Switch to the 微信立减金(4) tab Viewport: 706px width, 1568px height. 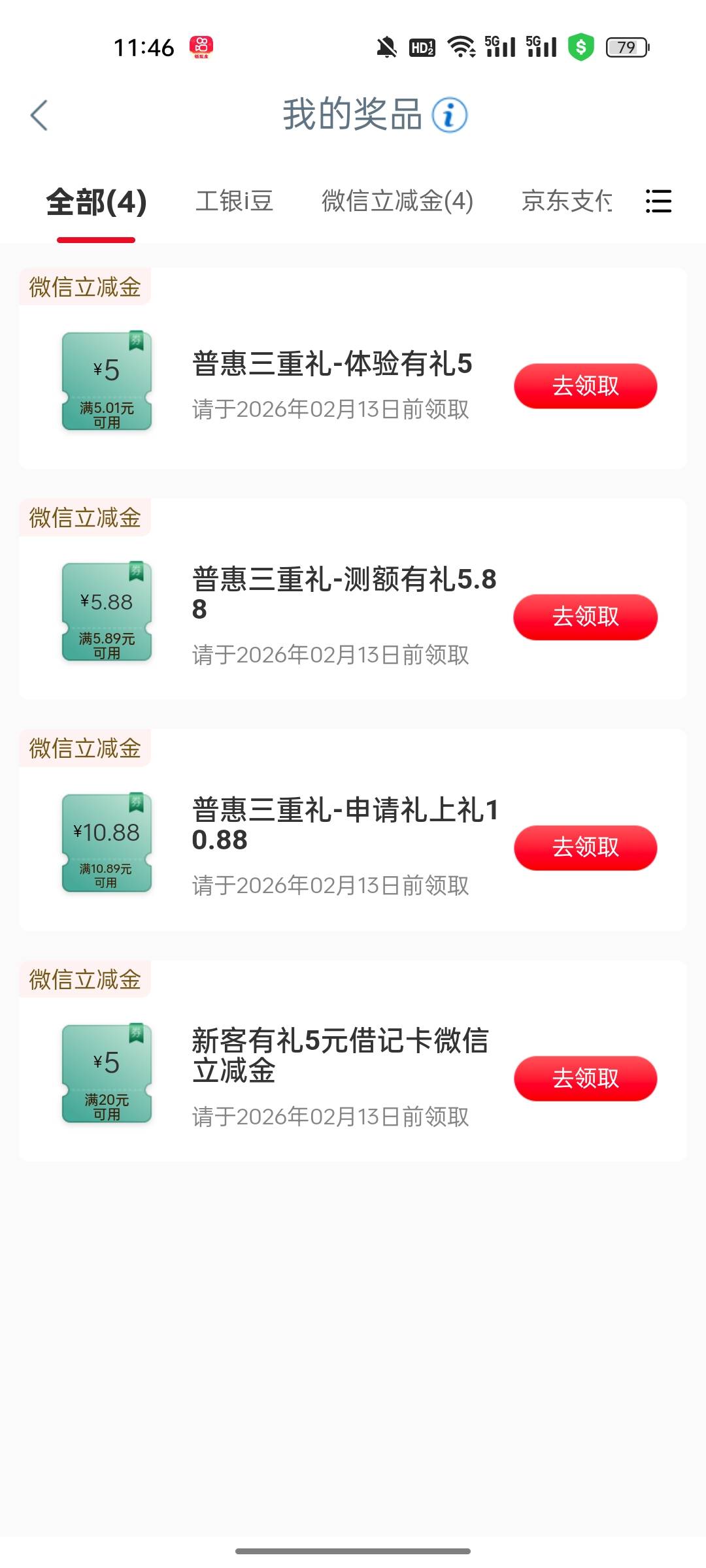397,201
